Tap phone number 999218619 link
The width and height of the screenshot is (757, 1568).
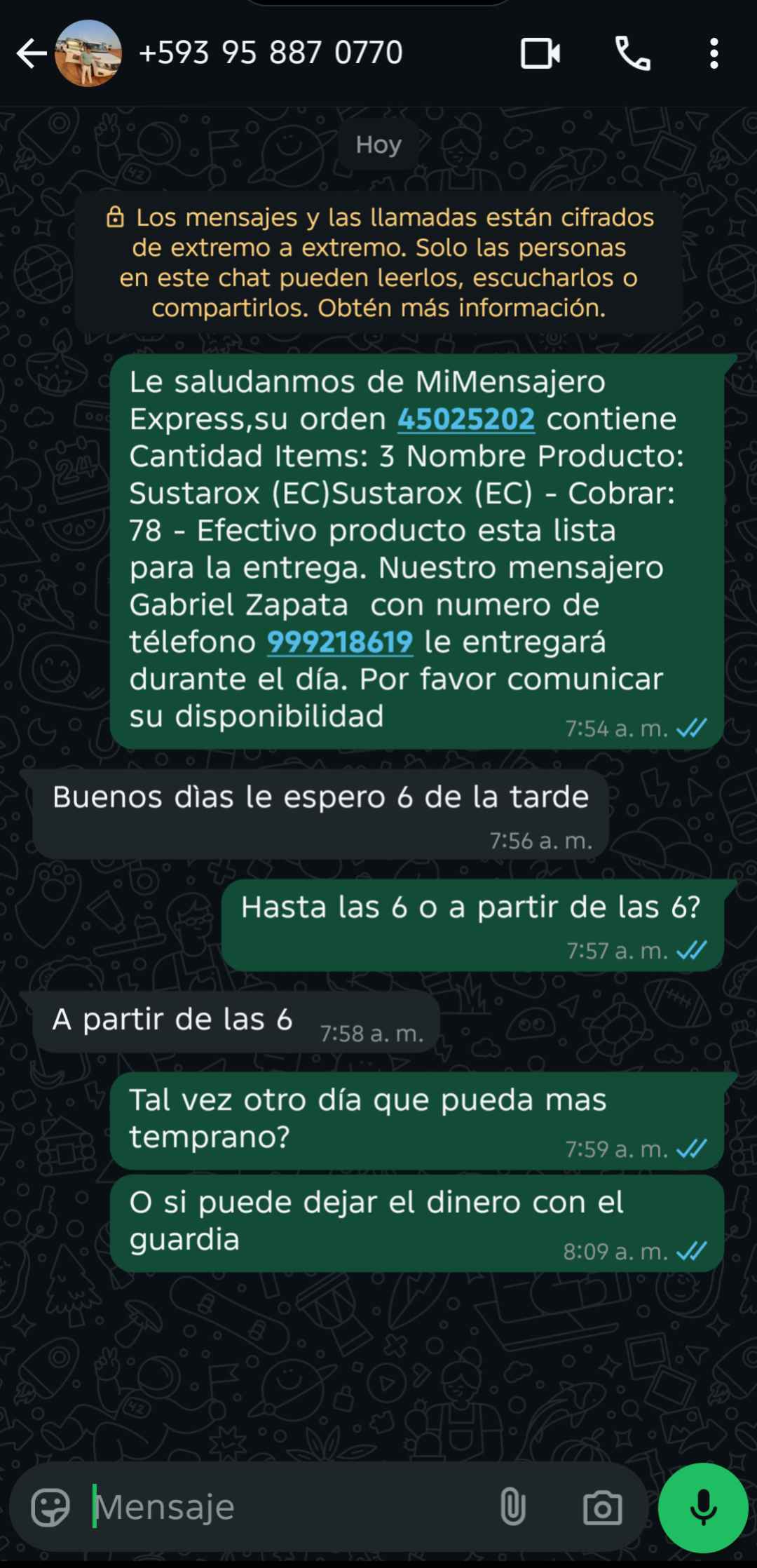pyautogui.click(x=340, y=642)
